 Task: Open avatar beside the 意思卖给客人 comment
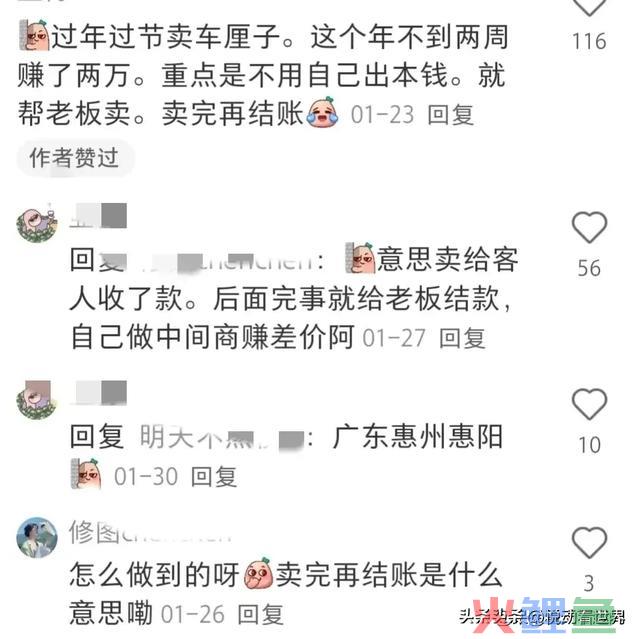point(36,224)
